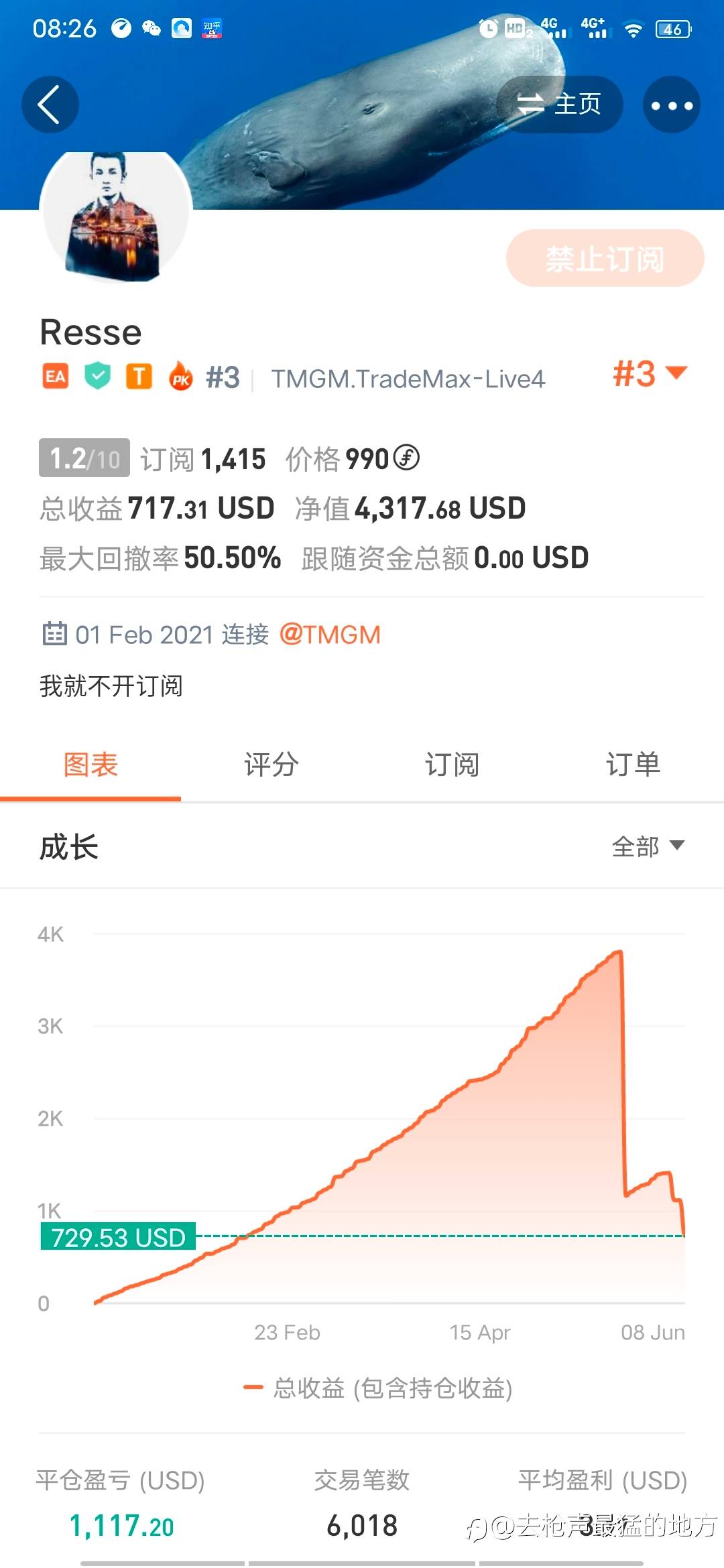Image resolution: width=724 pixels, height=1568 pixels.
Task: Switch to the 评分 rating tab
Action: tap(271, 765)
